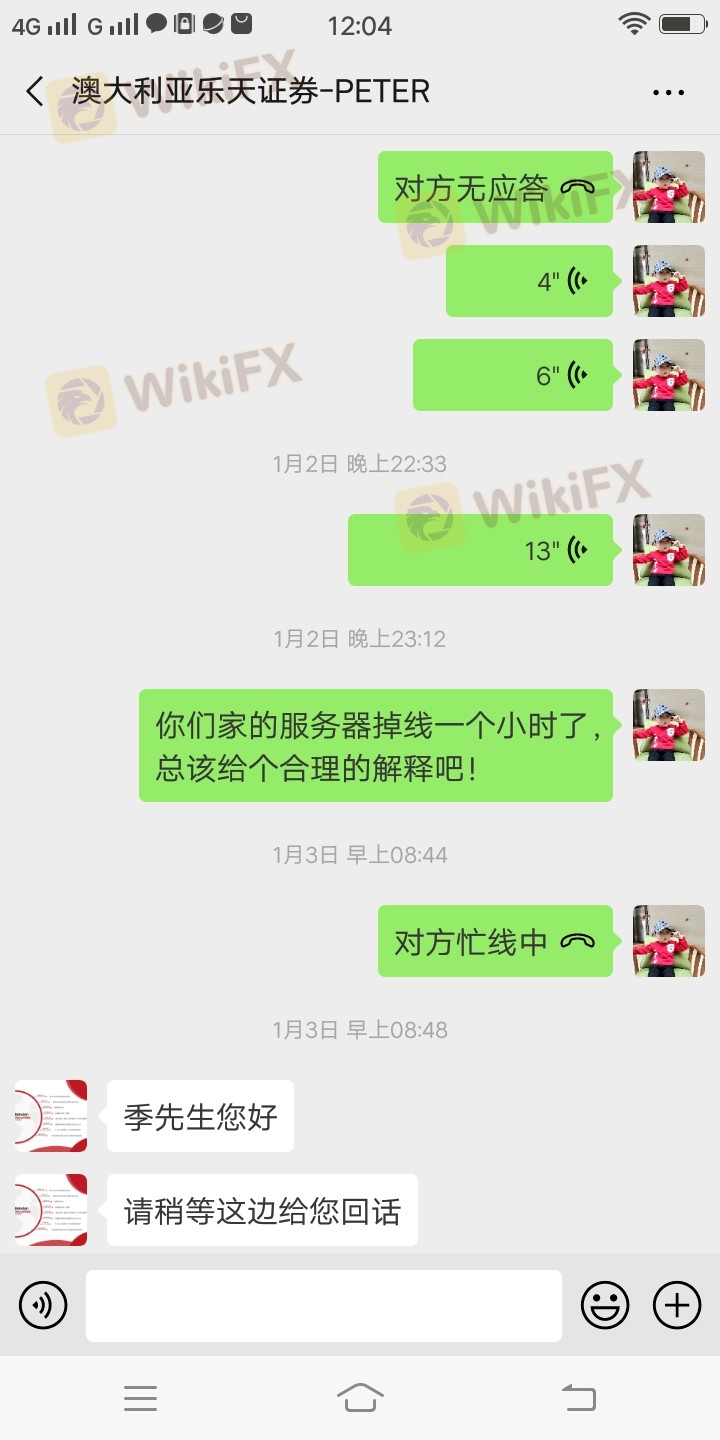Tap the 对方无应答 call record
This screenshot has height=1440, width=720.
[x=495, y=187]
